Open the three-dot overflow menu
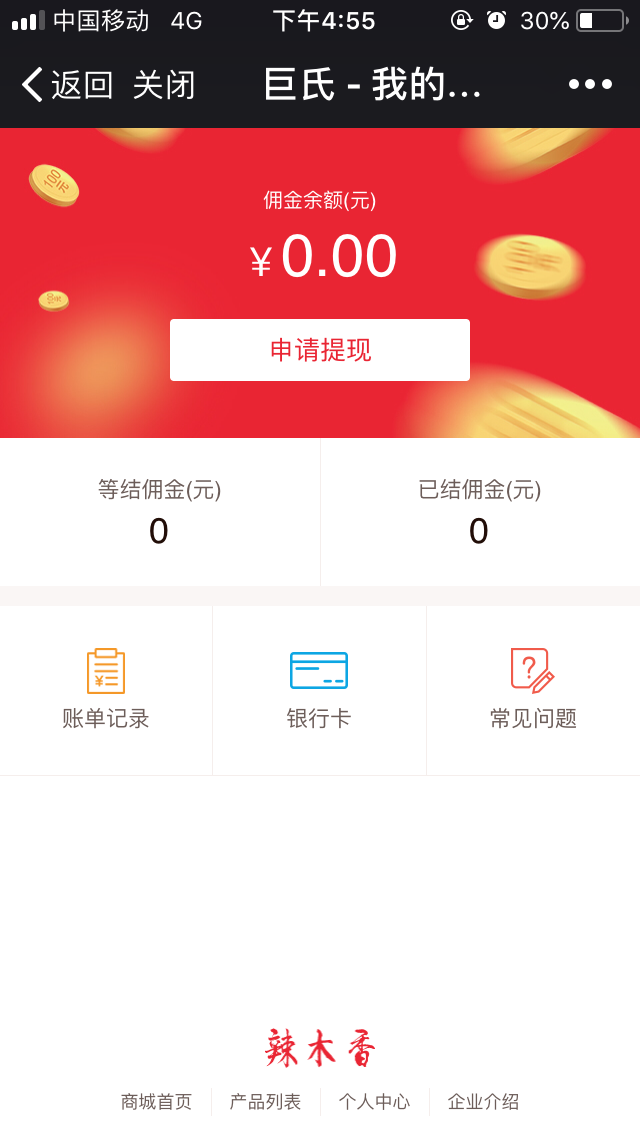 click(x=590, y=85)
